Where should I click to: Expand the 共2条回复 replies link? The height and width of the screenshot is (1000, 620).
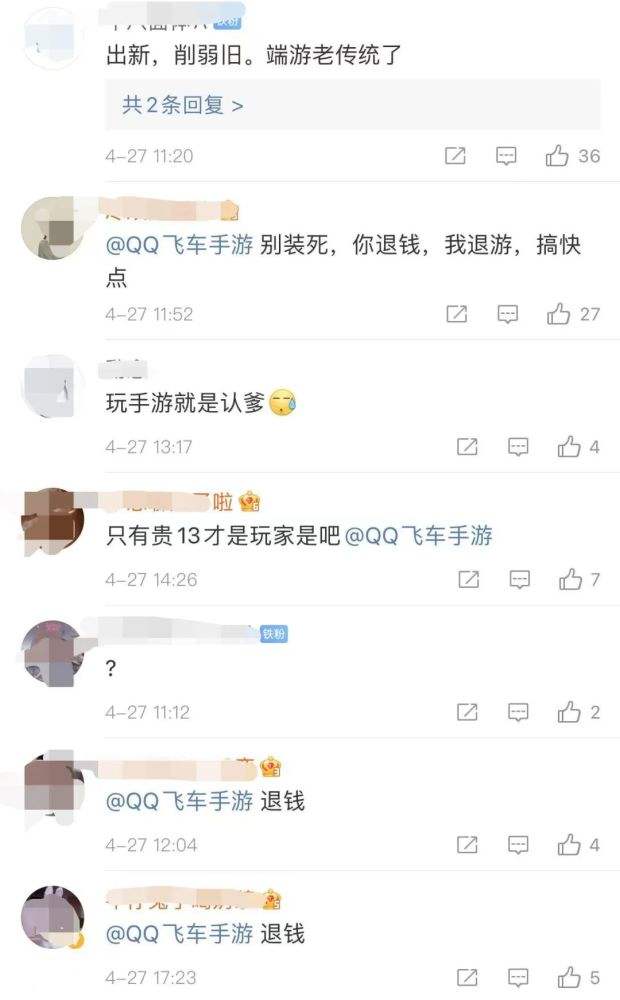(x=183, y=105)
